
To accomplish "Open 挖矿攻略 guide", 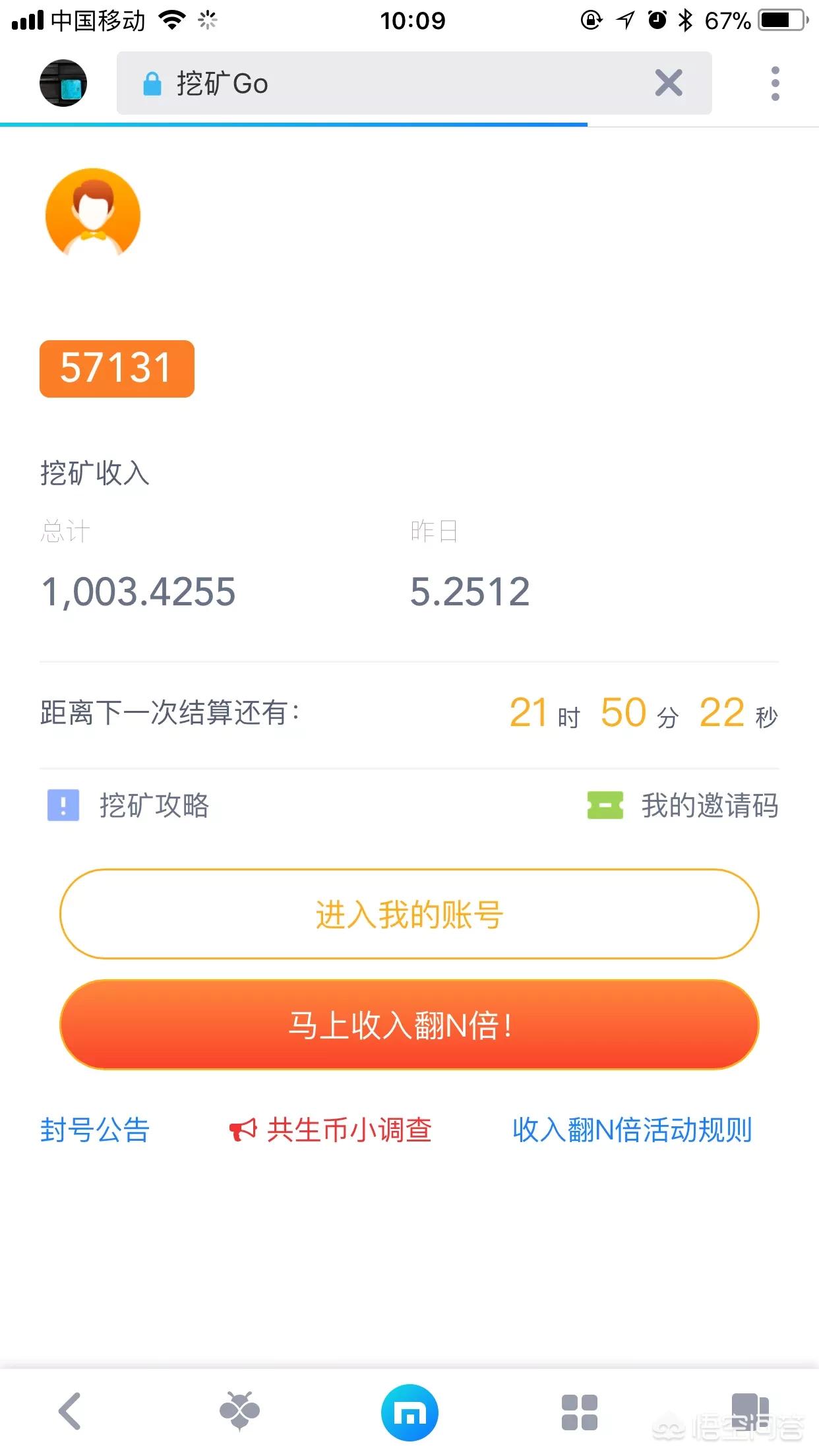I will point(129,805).
